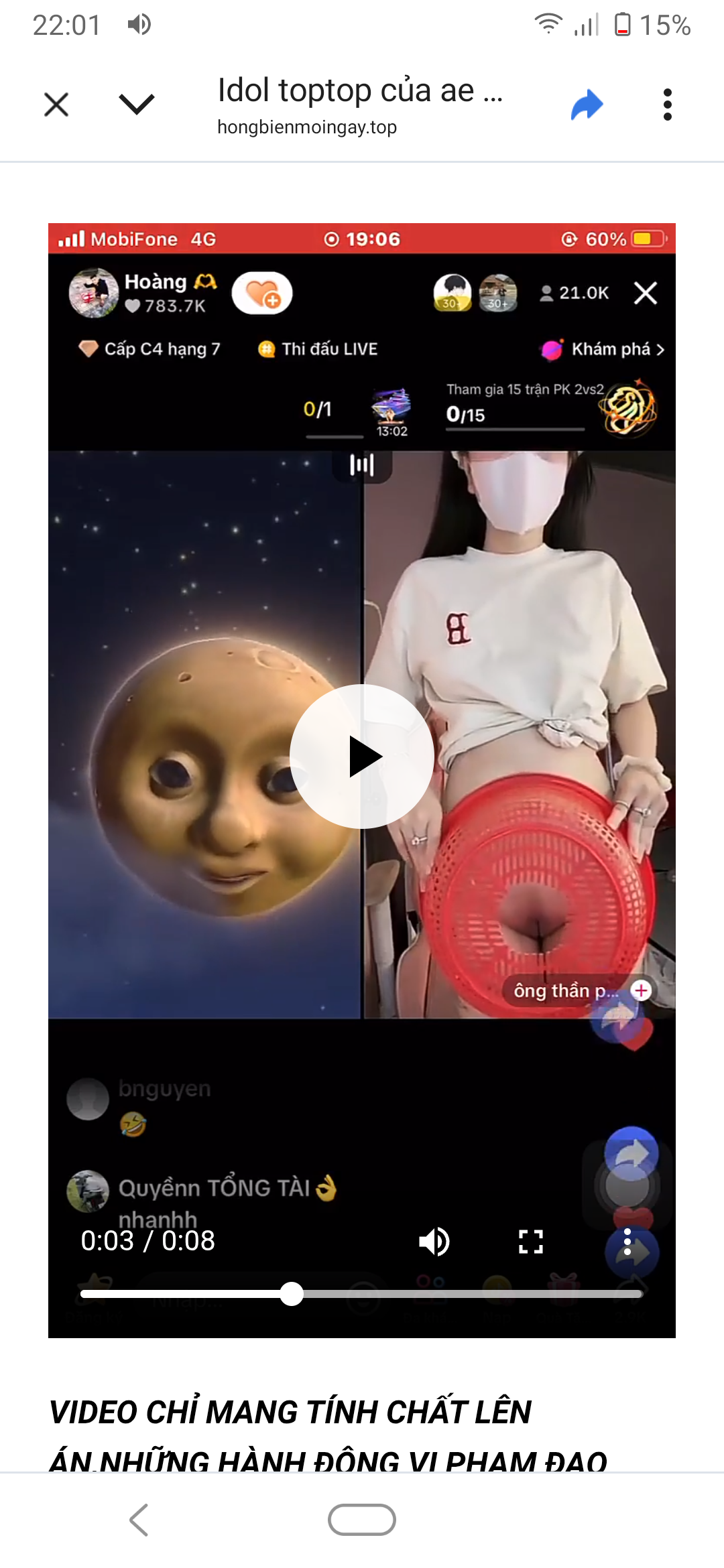Share this page with the blue arrow
The image size is (724, 1568).
tap(587, 105)
